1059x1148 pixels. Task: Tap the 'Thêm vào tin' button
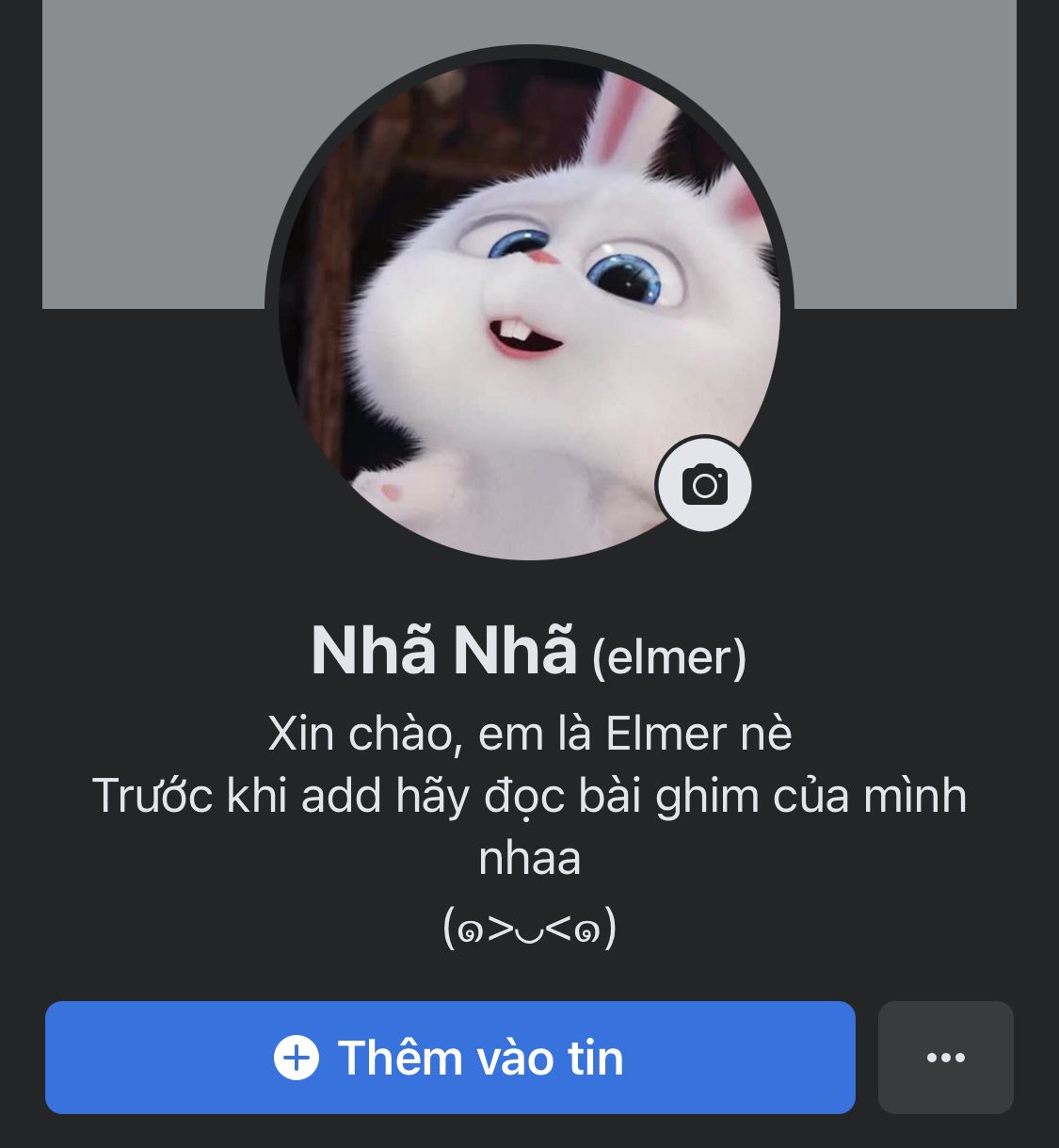pos(450,1058)
